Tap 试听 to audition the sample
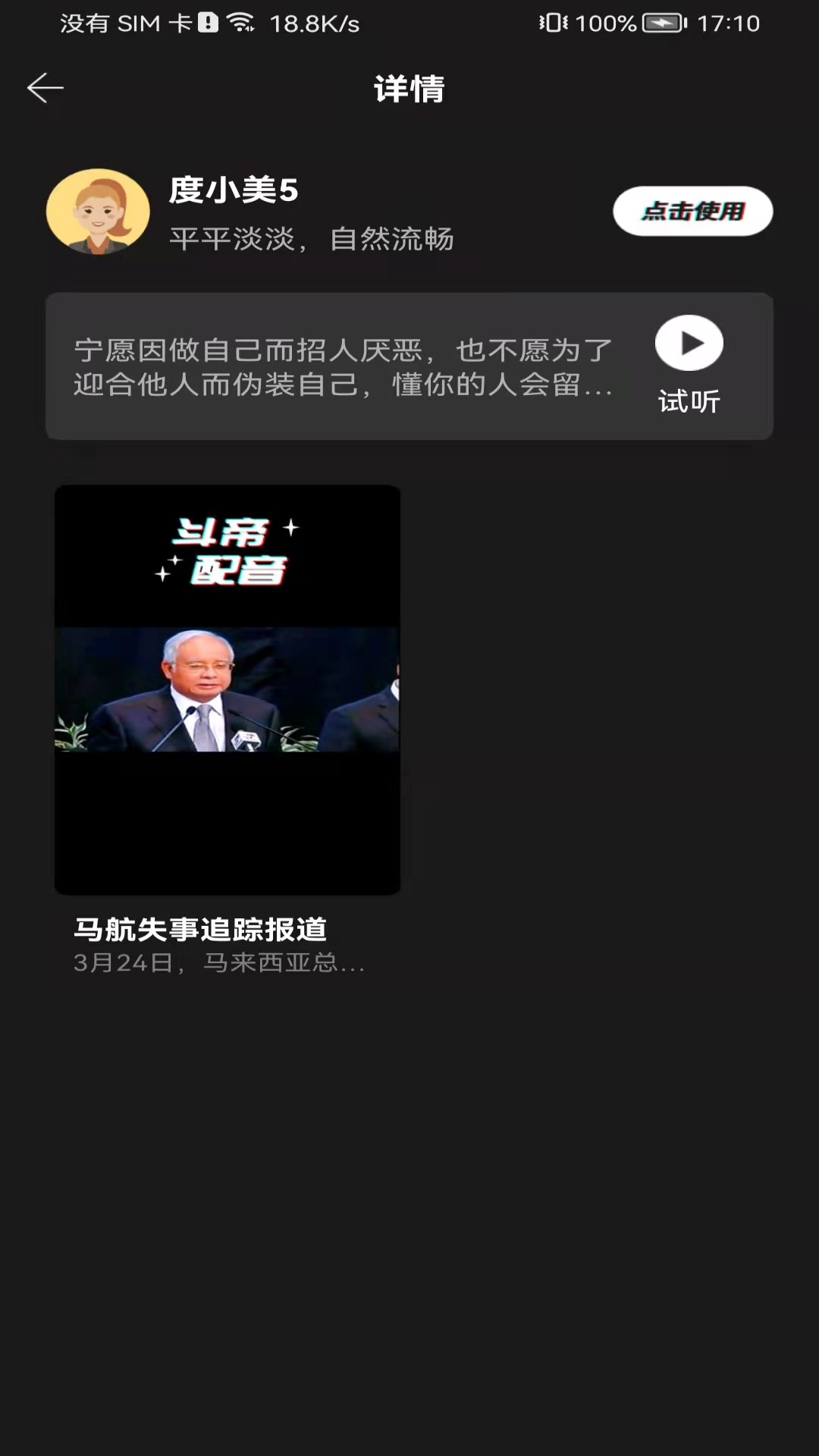The height and width of the screenshot is (1456, 819). [687, 402]
